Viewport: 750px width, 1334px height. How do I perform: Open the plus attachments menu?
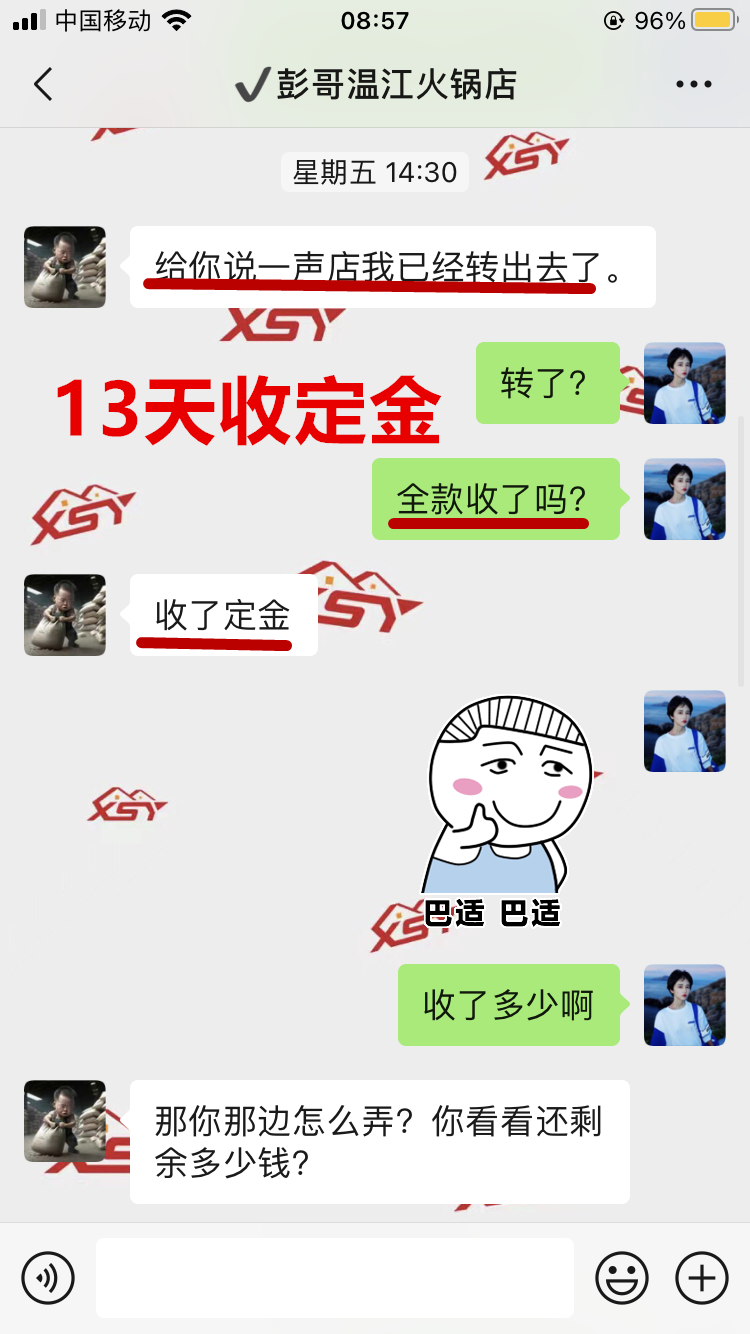(x=702, y=1277)
